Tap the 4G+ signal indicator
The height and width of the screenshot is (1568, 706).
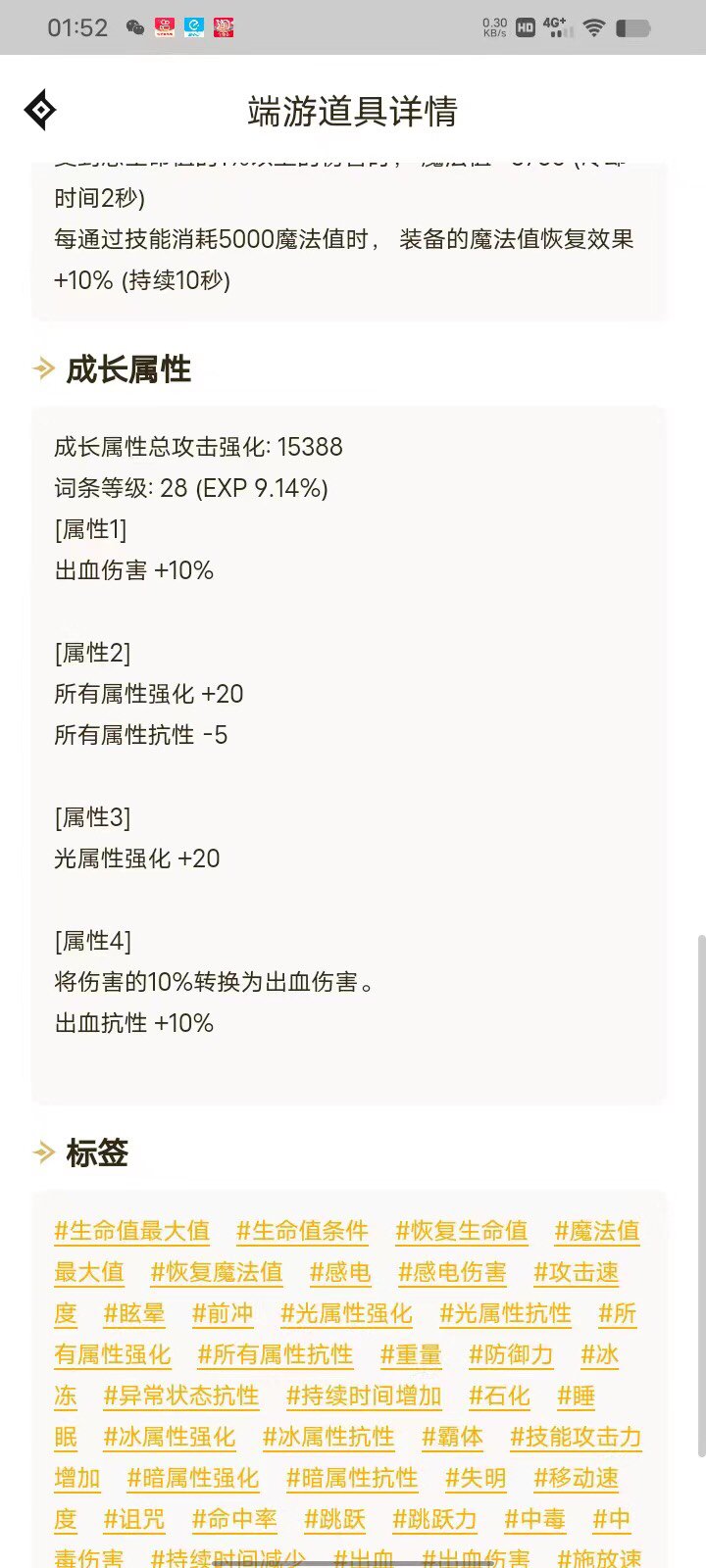click(x=555, y=27)
